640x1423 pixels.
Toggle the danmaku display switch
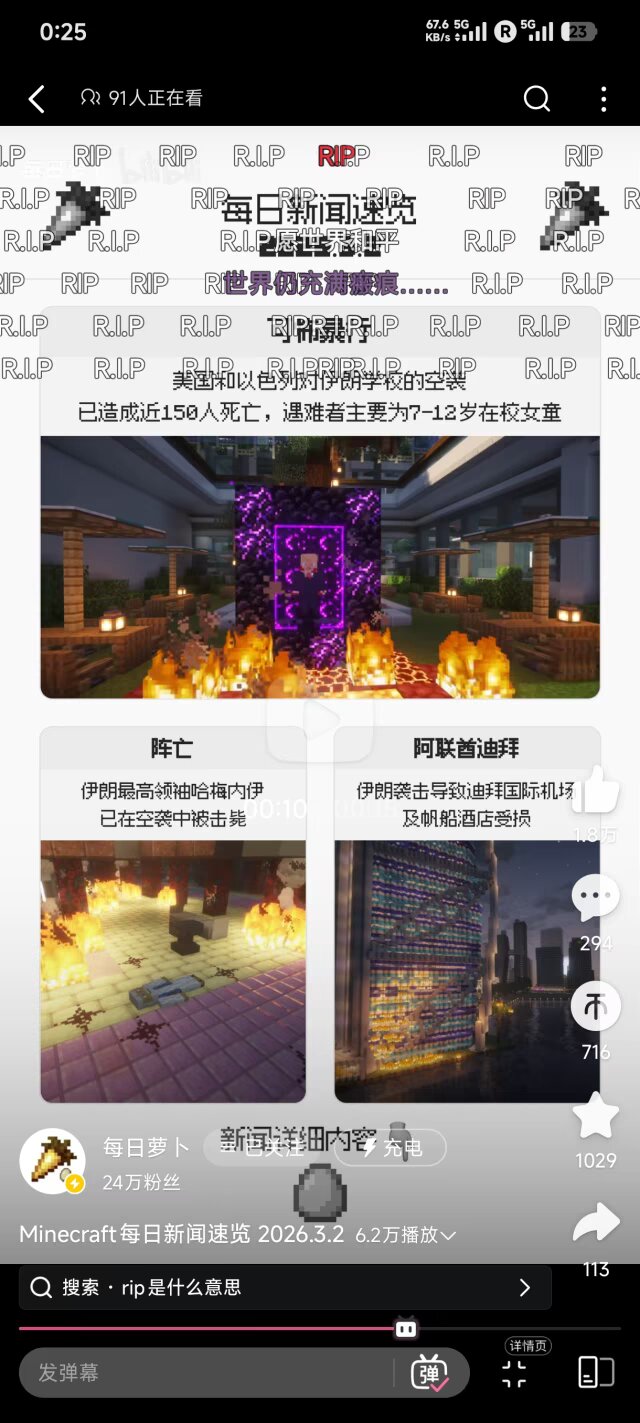click(430, 1373)
